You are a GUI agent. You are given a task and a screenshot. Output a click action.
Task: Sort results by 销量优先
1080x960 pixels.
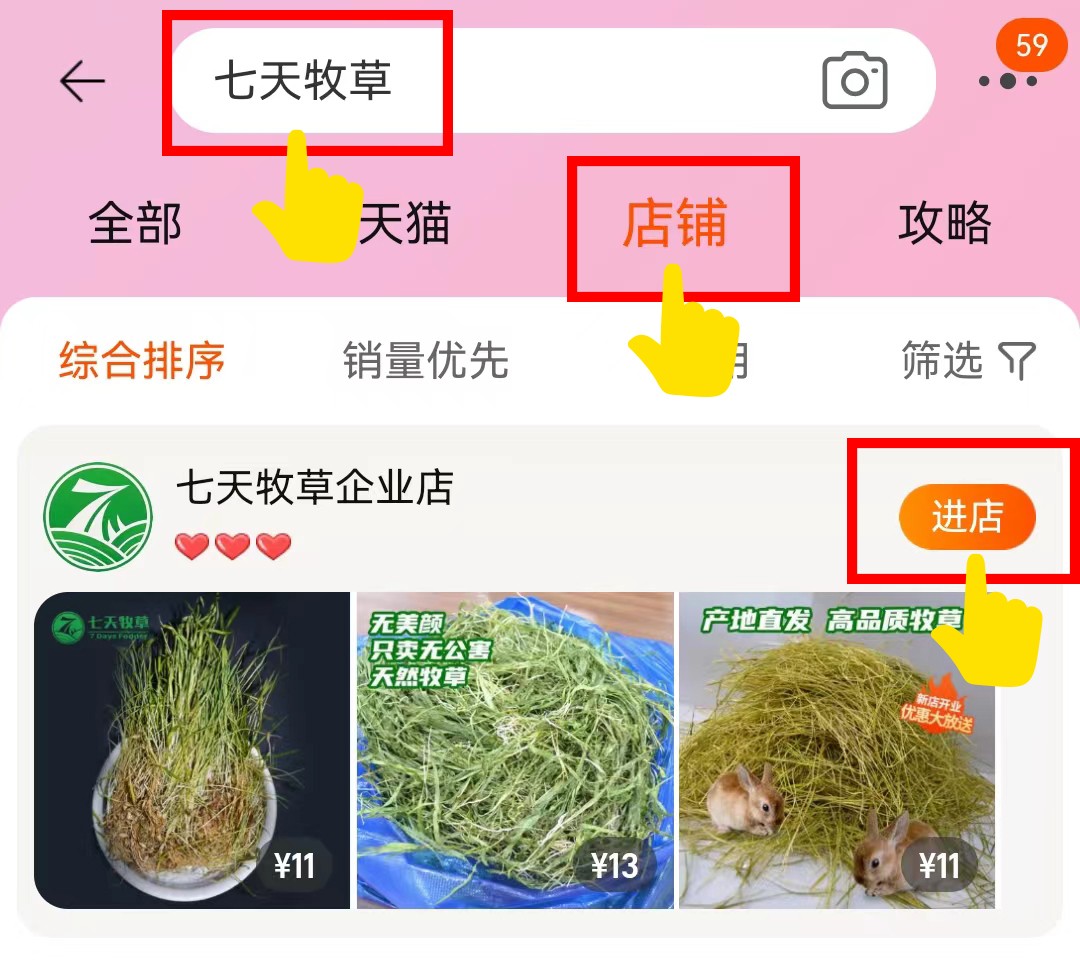[x=425, y=360]
